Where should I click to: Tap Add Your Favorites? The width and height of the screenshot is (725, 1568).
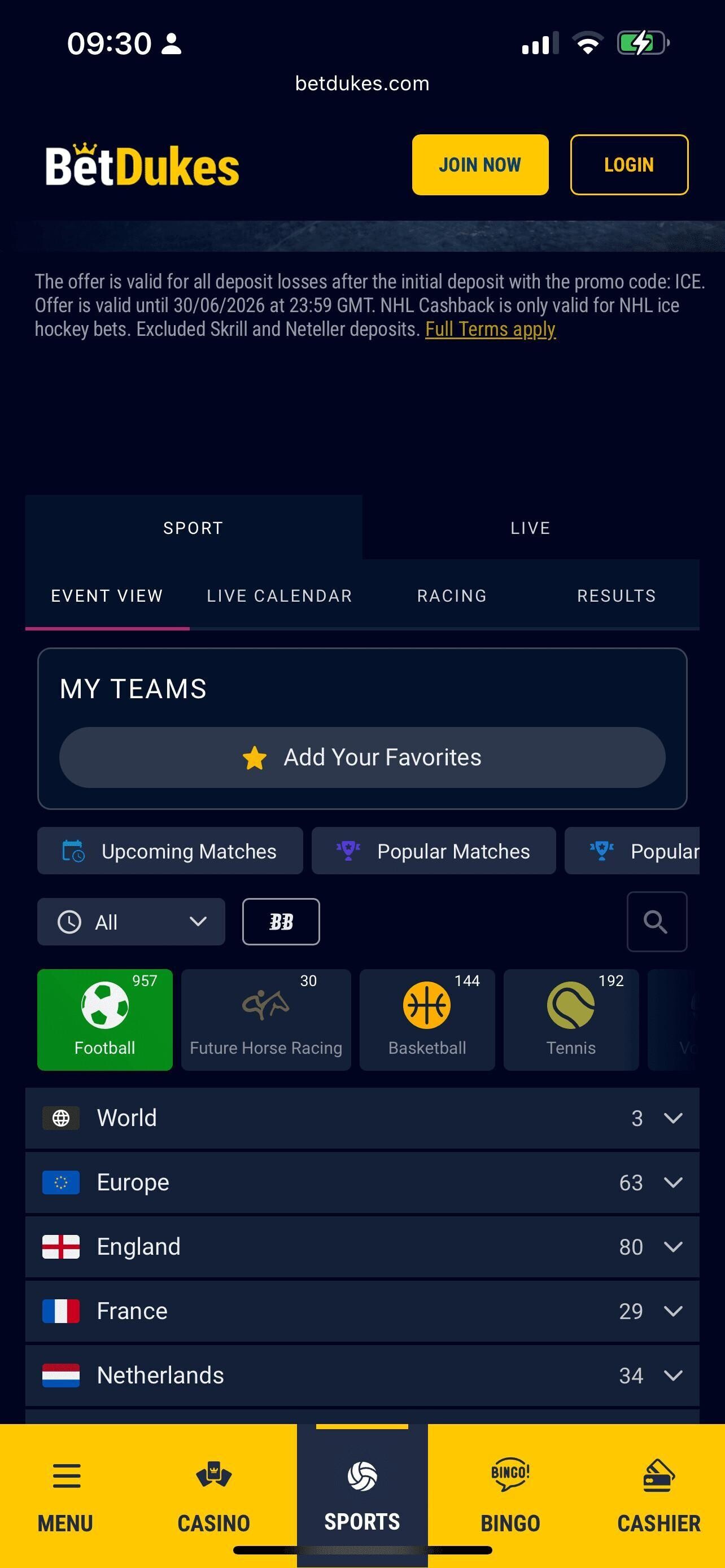click(362, 757)
